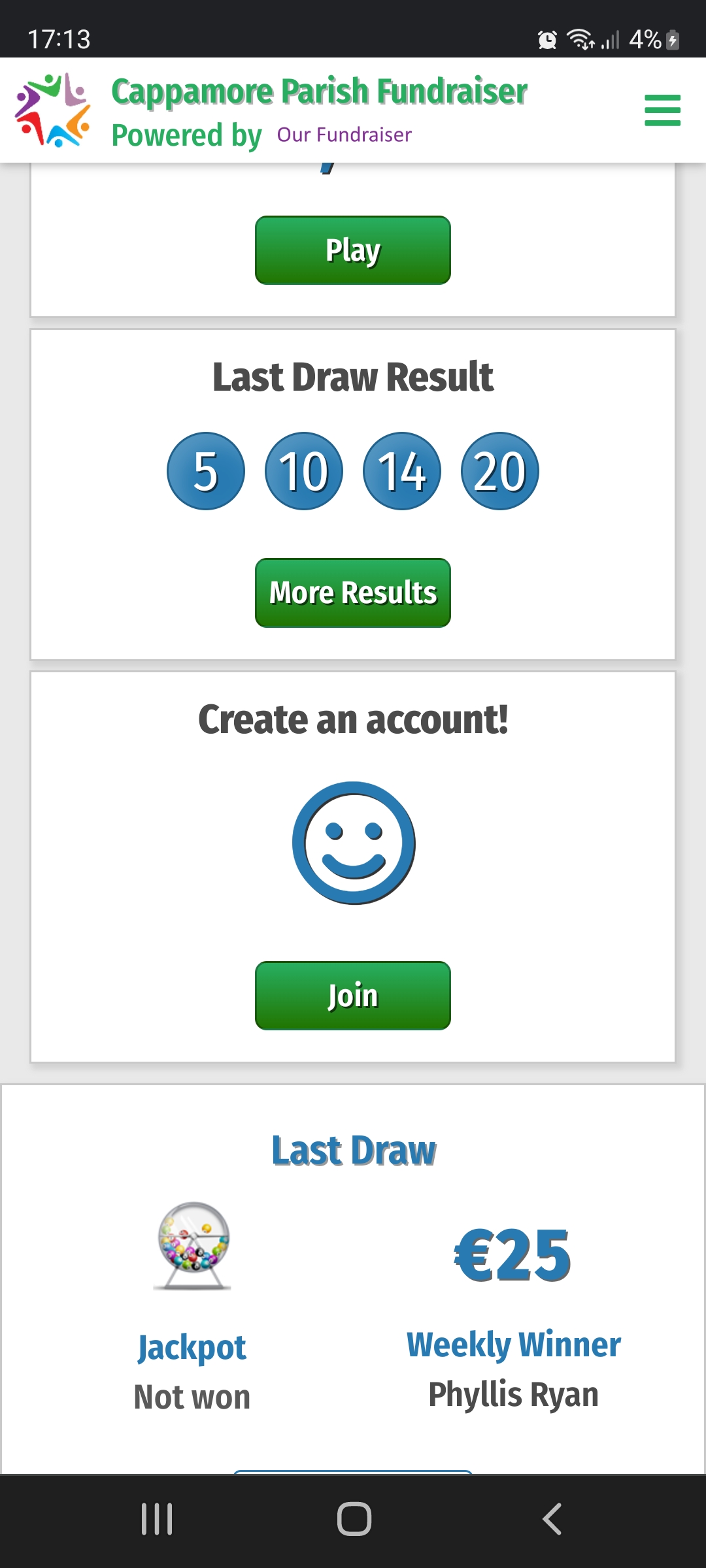This screenshot has height=1568, width=706.
Task: Open the Our Fundraiser link
Action: [x=344, y=135]
